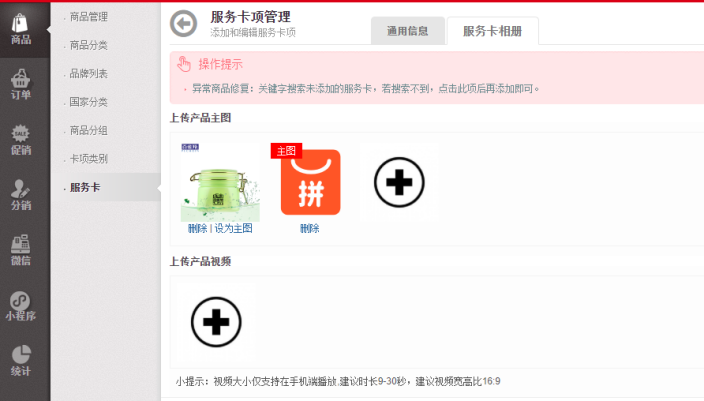Delete the 拼 main image

click(310, 229)
